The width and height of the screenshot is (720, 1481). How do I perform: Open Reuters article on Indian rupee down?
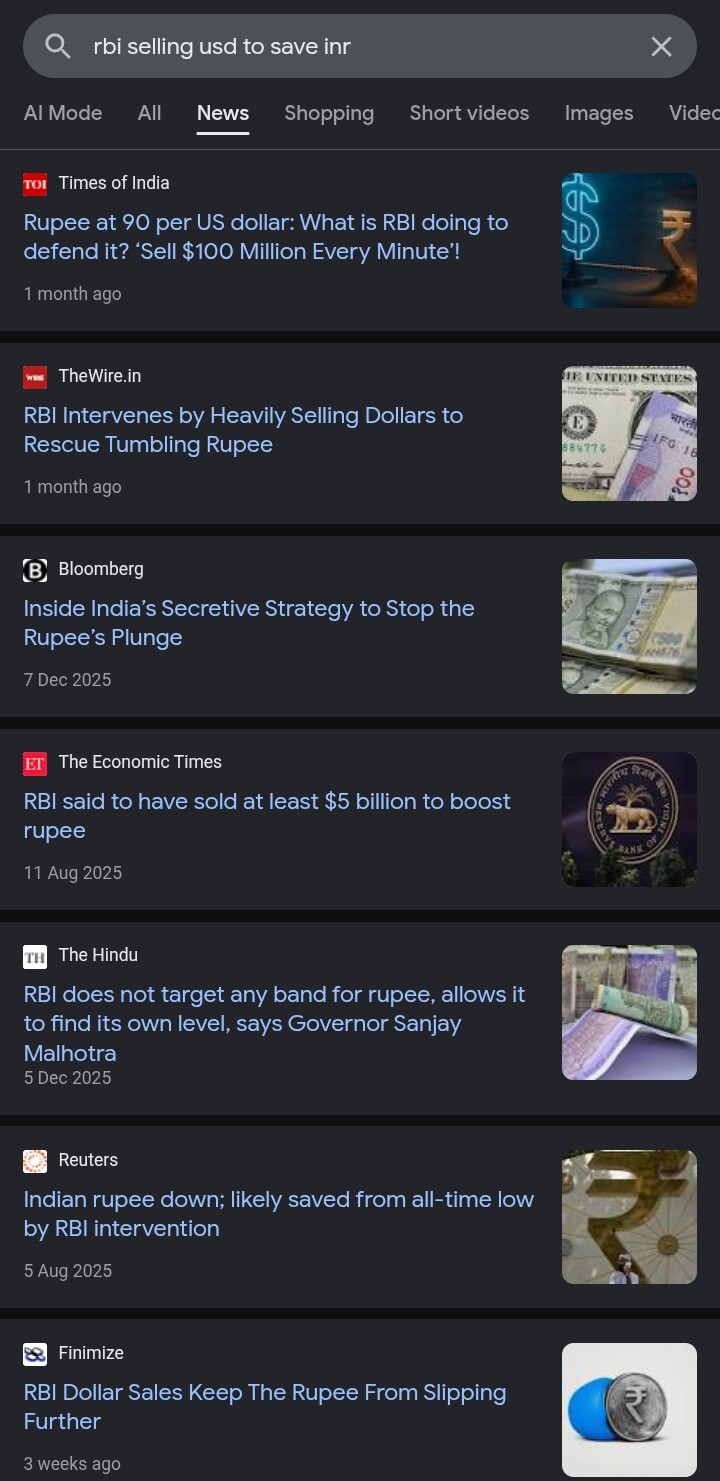coord(278,1214)
